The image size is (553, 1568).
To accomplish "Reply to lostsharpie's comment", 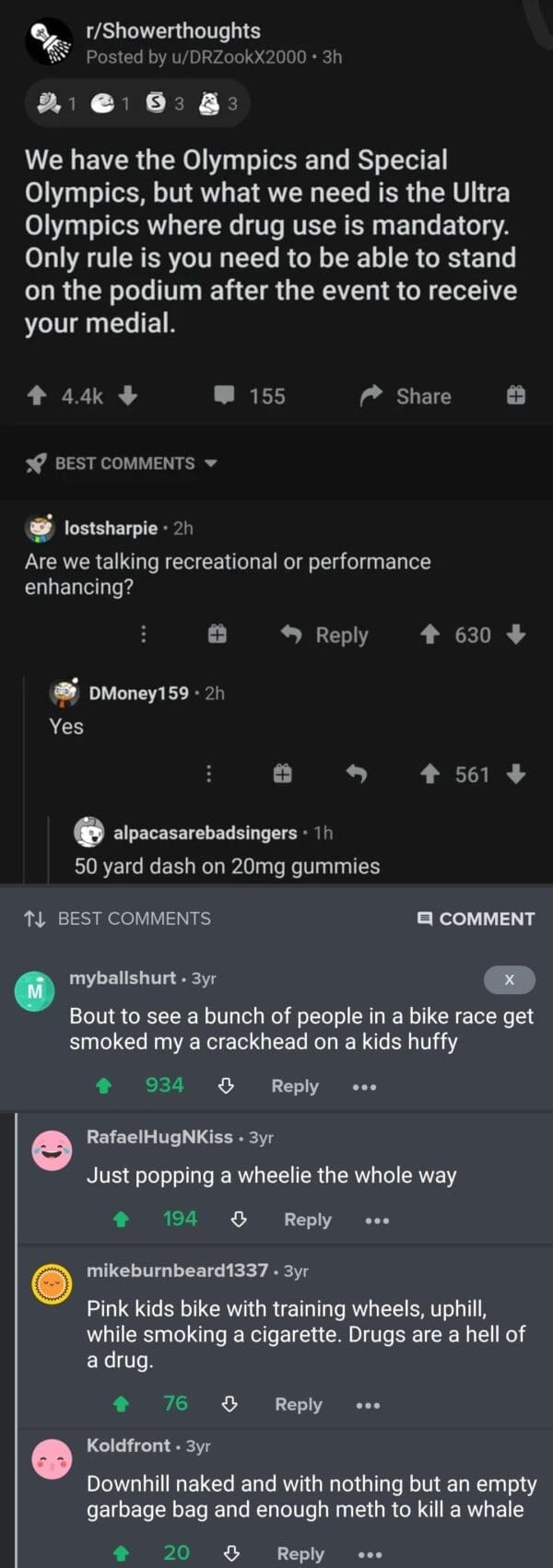I will (x=325, y=635).
